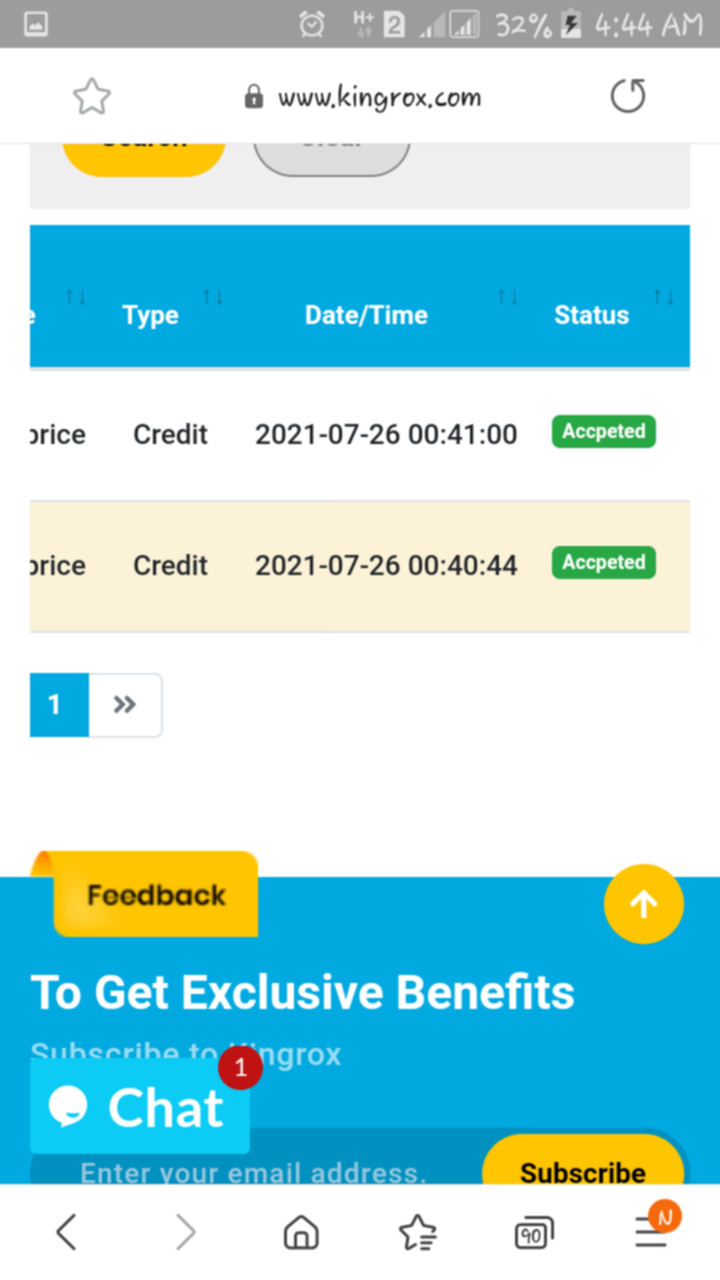This screenshot has height=1280, width=720.
Task: Sort the table by the Type column
Action: pyautogui.click(x=150, y=315)
